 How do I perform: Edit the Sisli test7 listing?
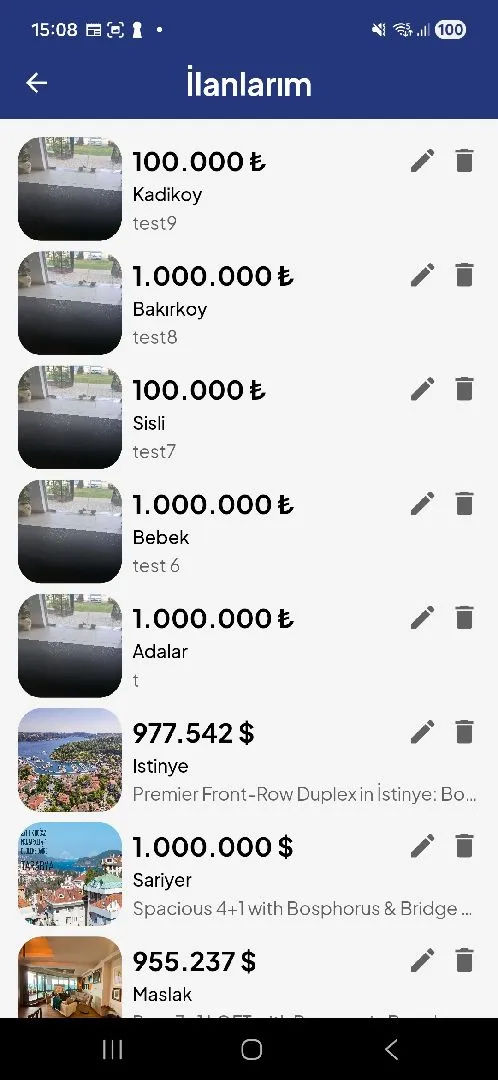pos(422,389)
